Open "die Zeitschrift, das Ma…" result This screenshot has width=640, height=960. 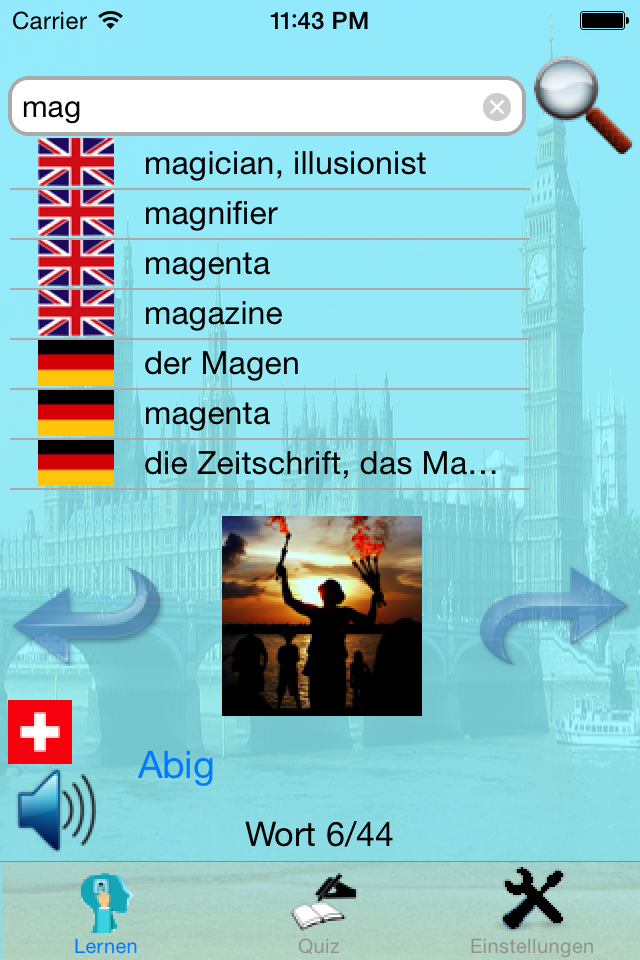pos(269,464)
